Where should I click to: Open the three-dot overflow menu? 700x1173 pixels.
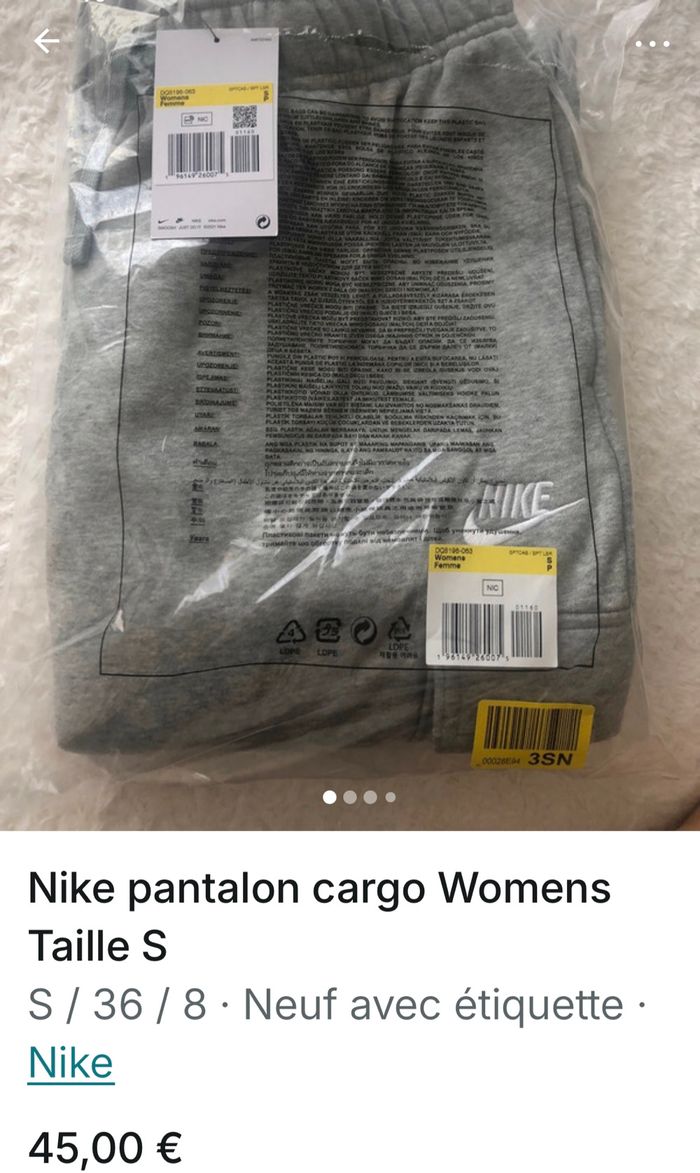(x=652, y=44)
